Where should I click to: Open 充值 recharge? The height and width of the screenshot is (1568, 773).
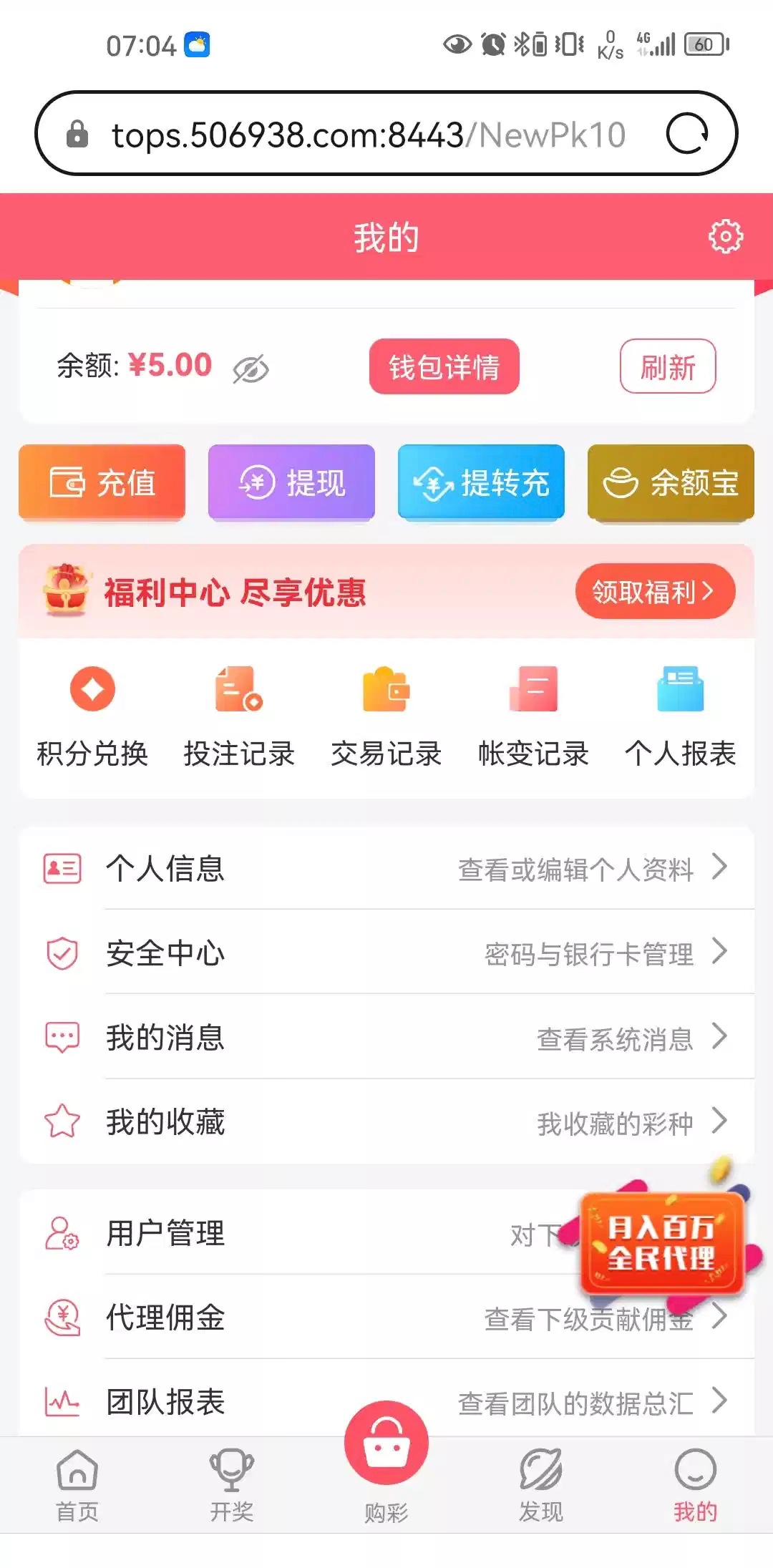[102, 482]
